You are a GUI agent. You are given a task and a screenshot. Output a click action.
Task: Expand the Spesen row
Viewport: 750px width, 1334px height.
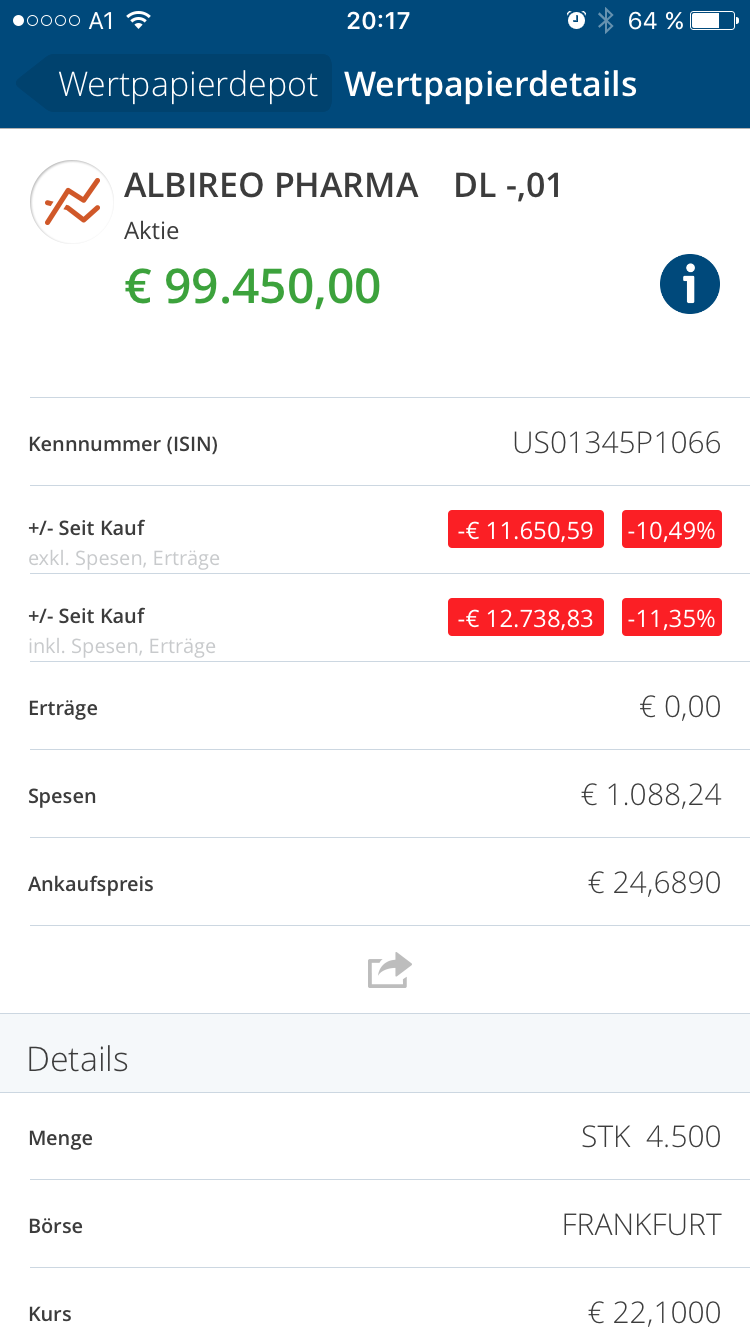(375, 794)
